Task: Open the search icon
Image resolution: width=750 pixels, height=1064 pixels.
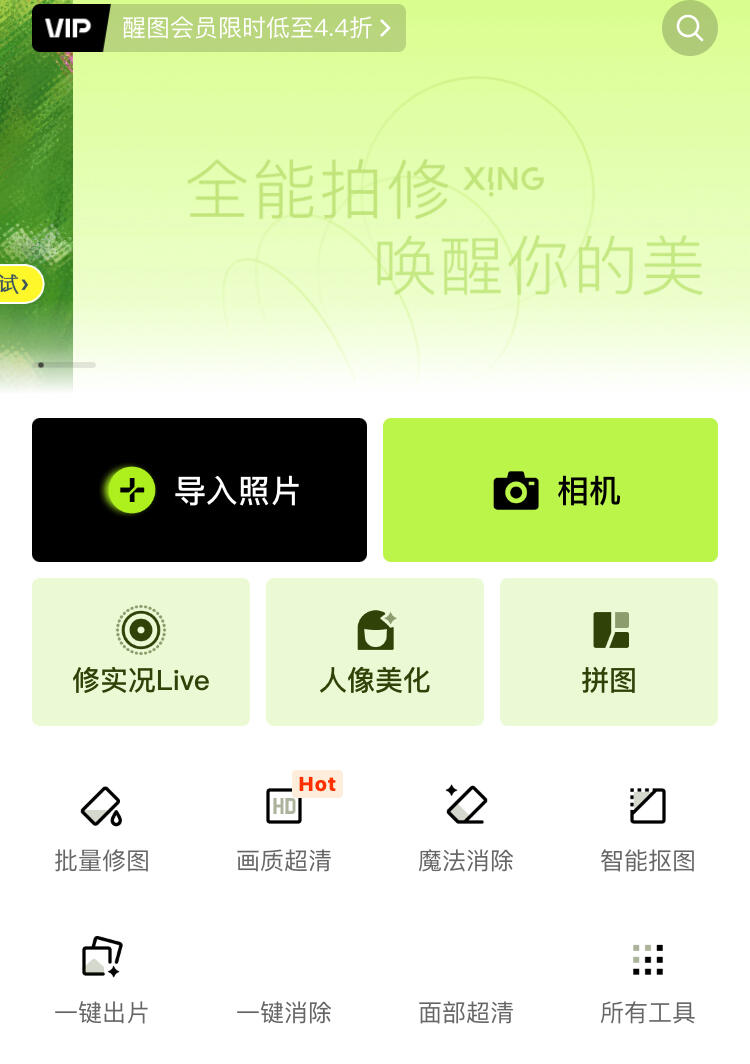Action: [x=690, y=28]
